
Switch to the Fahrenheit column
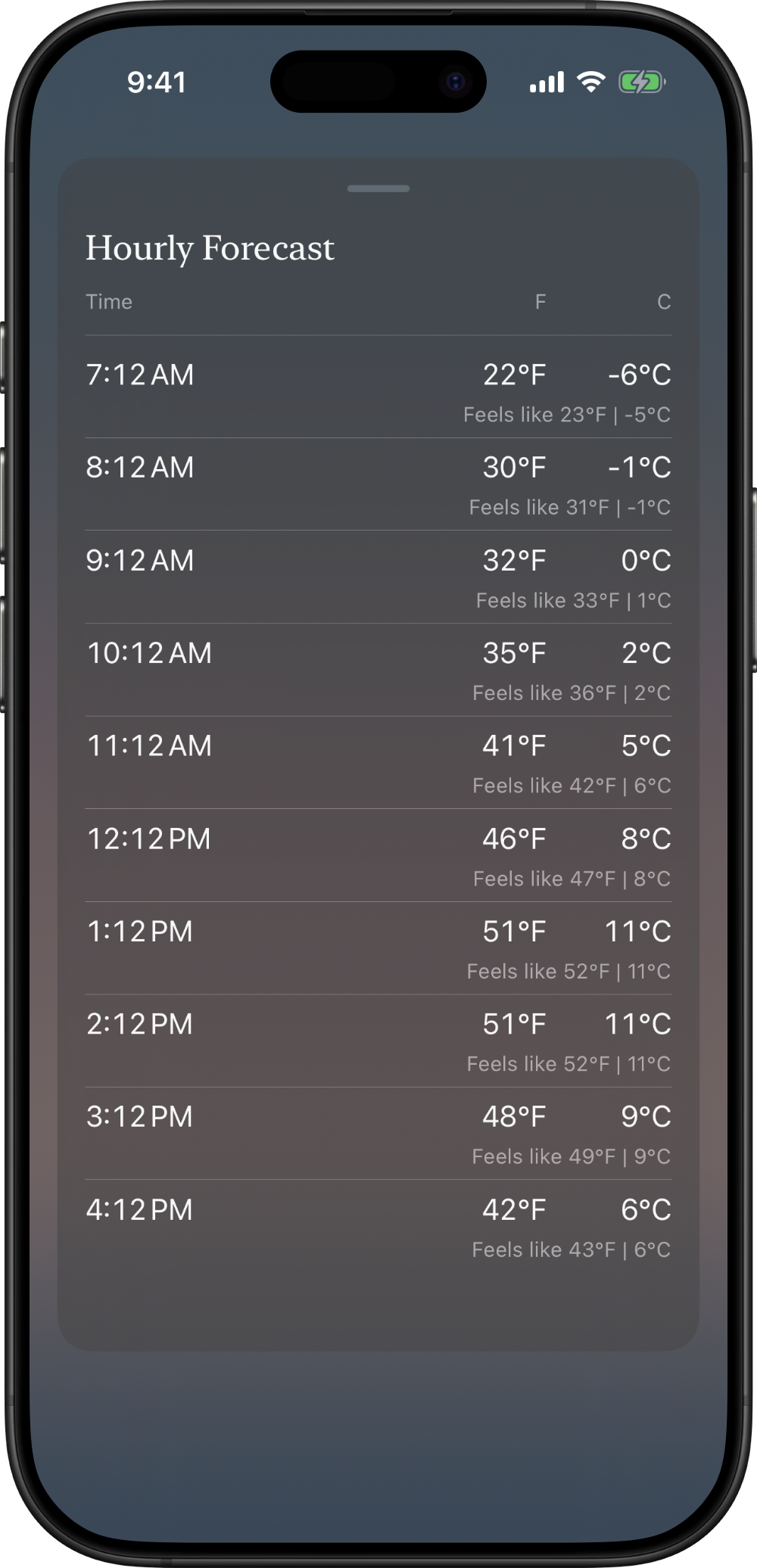tap(540, 301)
